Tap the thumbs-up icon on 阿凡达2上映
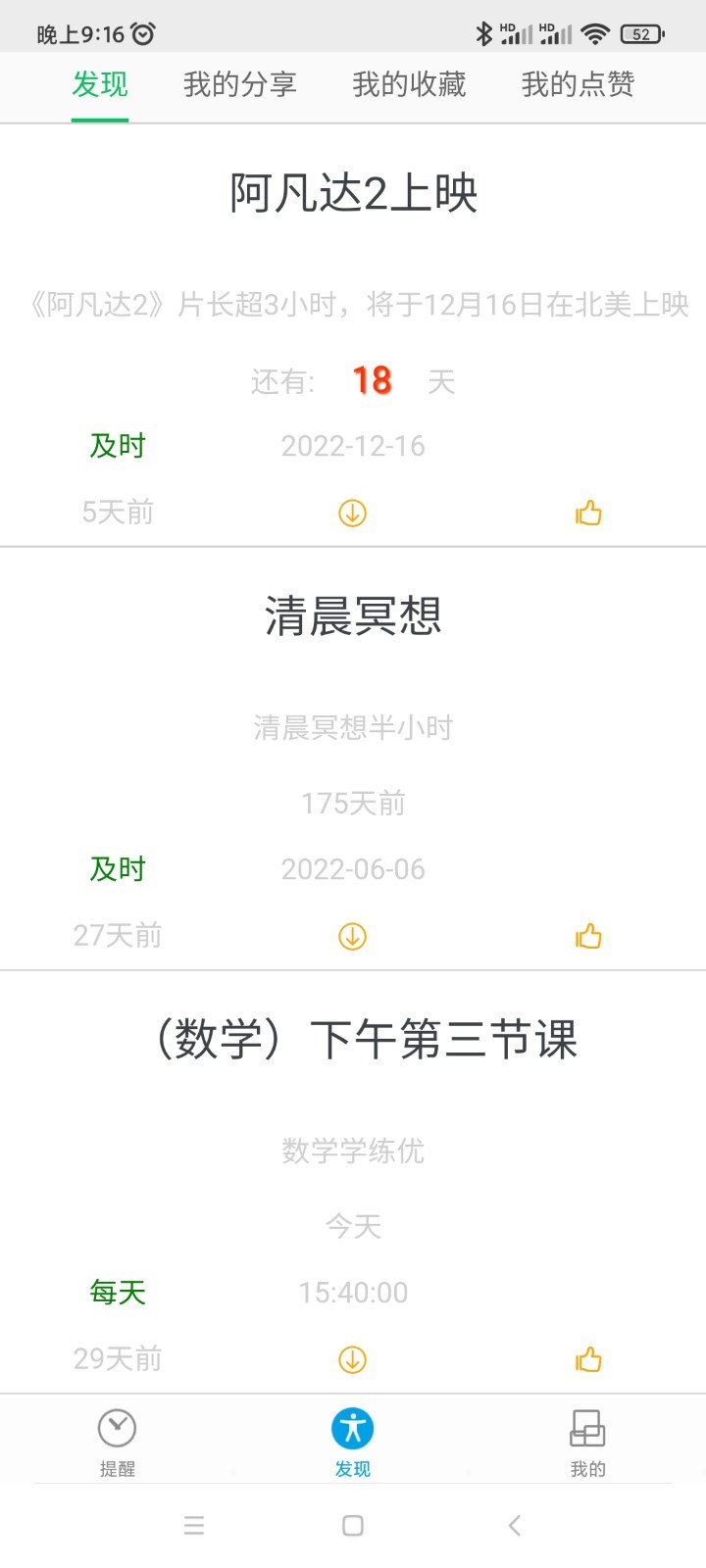 tap(587, 513)
